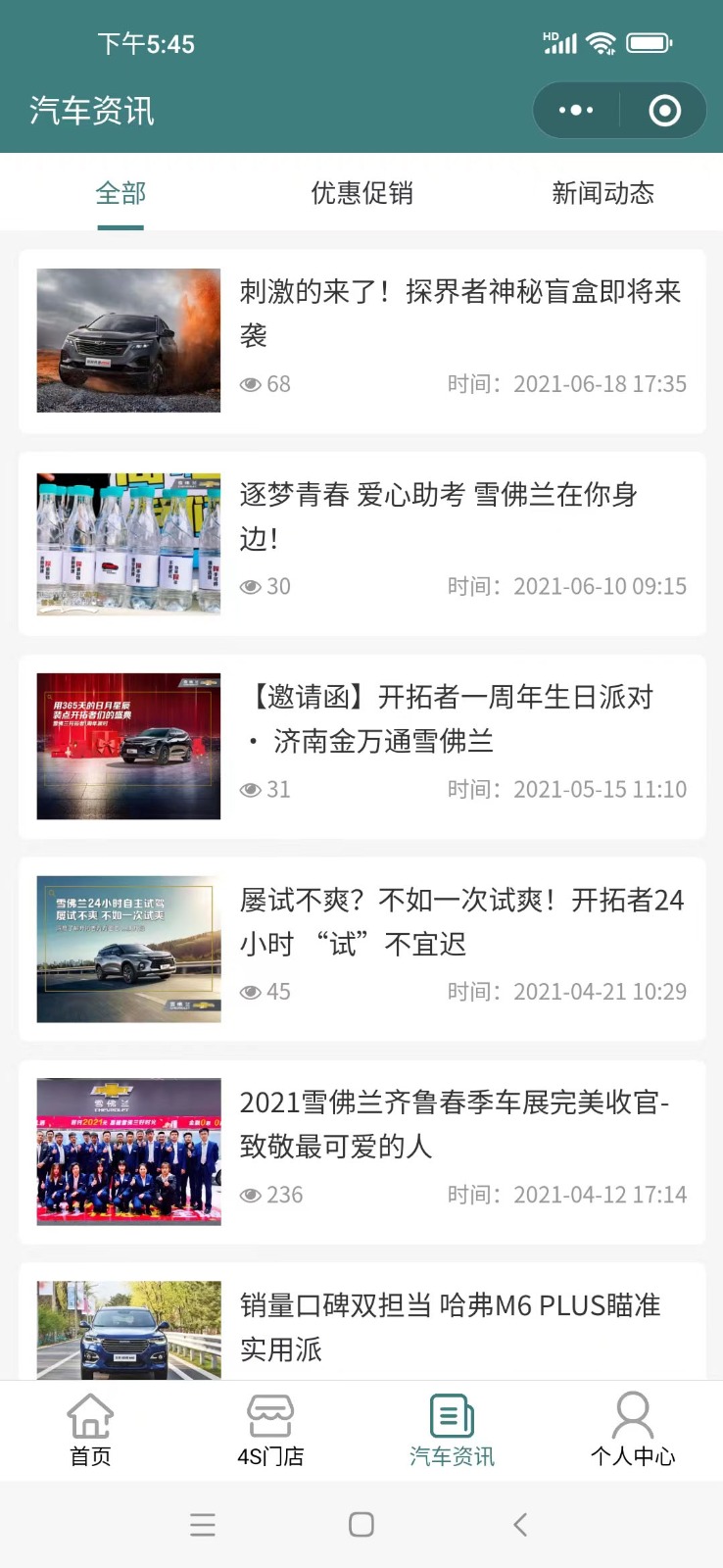Open the 开拓者一周年生日派对 invitation article
723x1568 pixels.
click(362, 747)
